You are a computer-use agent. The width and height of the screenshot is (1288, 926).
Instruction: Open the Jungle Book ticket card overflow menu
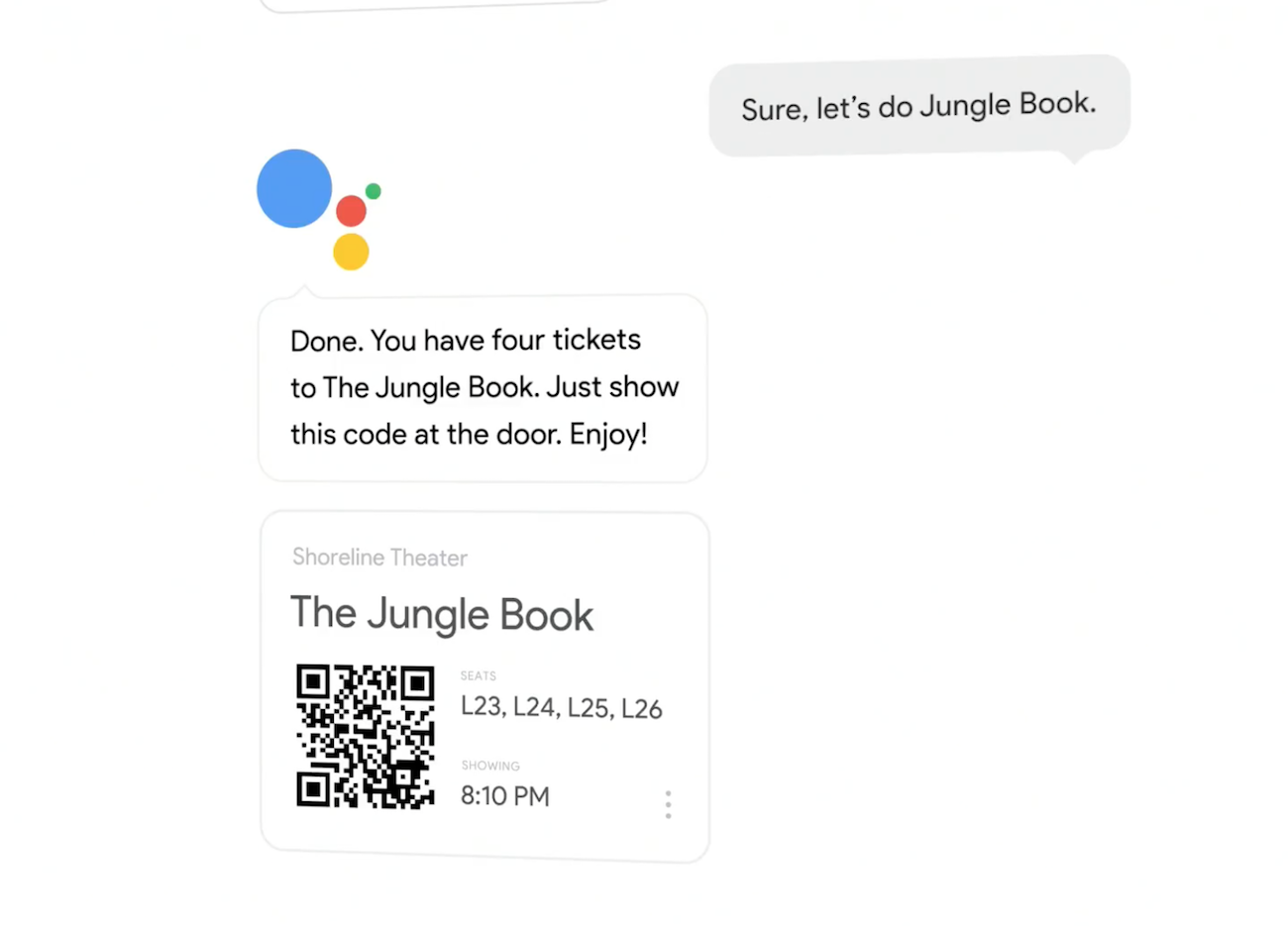pyautogui.click(x=668, y=804)
